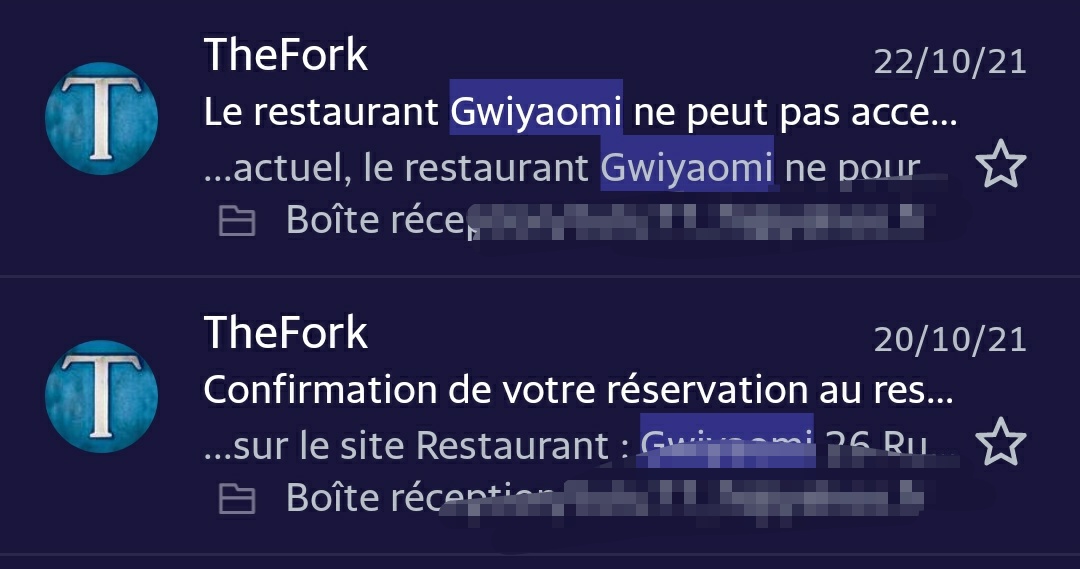Star the 20/10/21 reservation confirmation email
The image size is (1080, 569).
pos(1001,442)
